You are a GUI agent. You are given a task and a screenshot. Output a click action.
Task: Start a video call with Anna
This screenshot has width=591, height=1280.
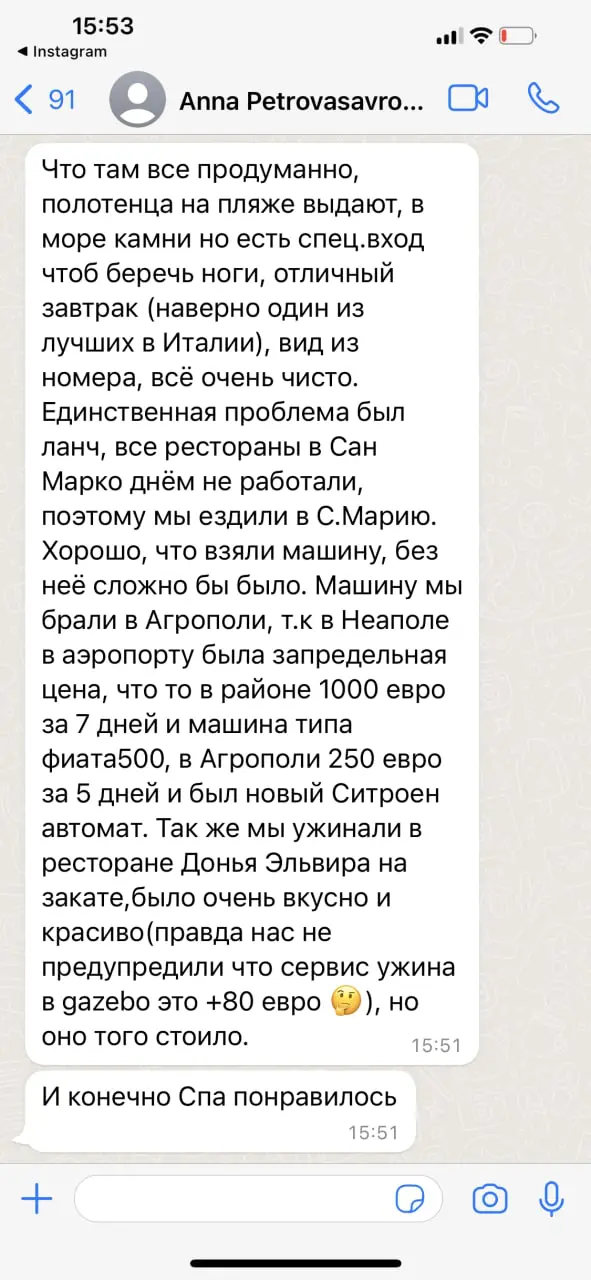click(x=468, y=98)
